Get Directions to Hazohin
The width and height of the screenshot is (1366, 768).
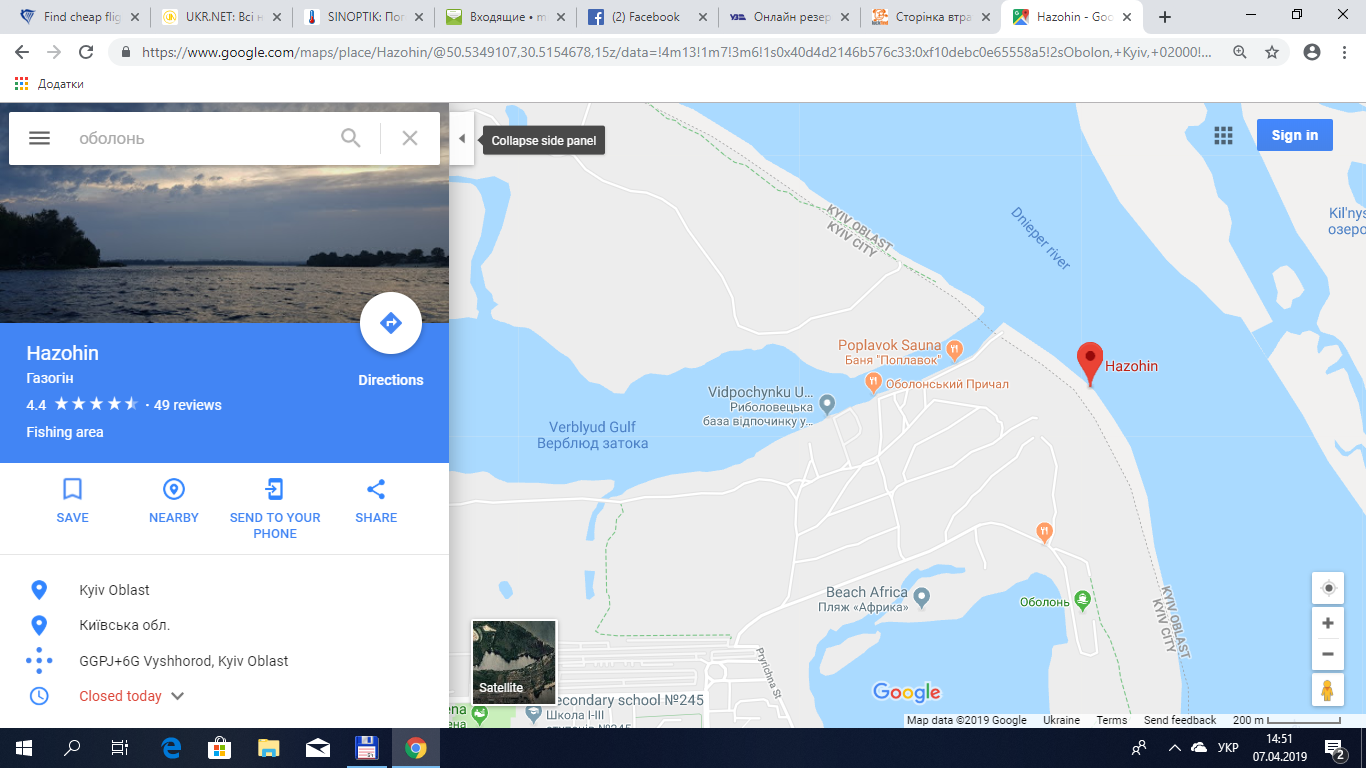click(391, 324)
